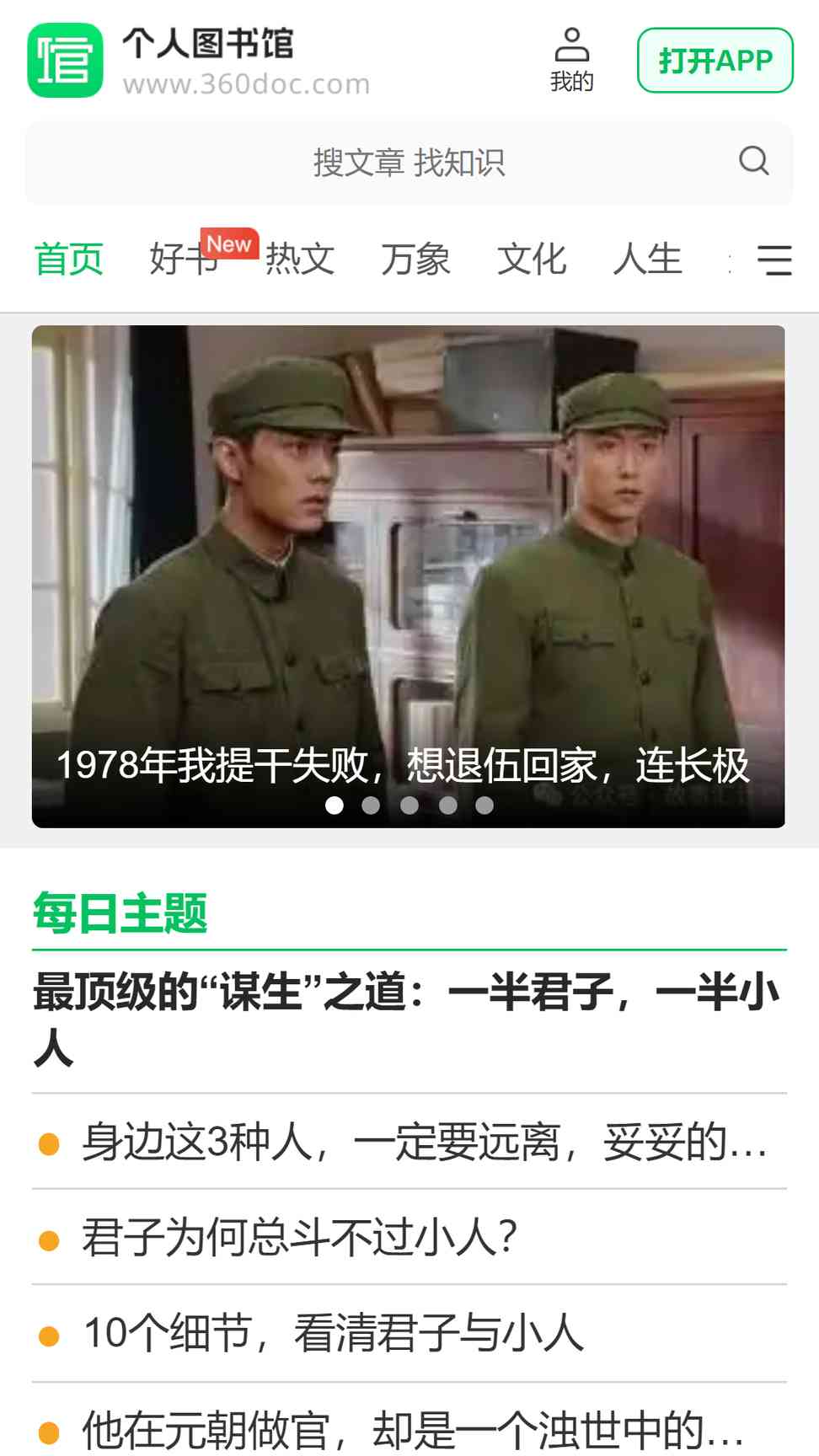Open 10个细节，看清君子与小人
This screenshot has width=819, height=1456.
pos(333,1334)
